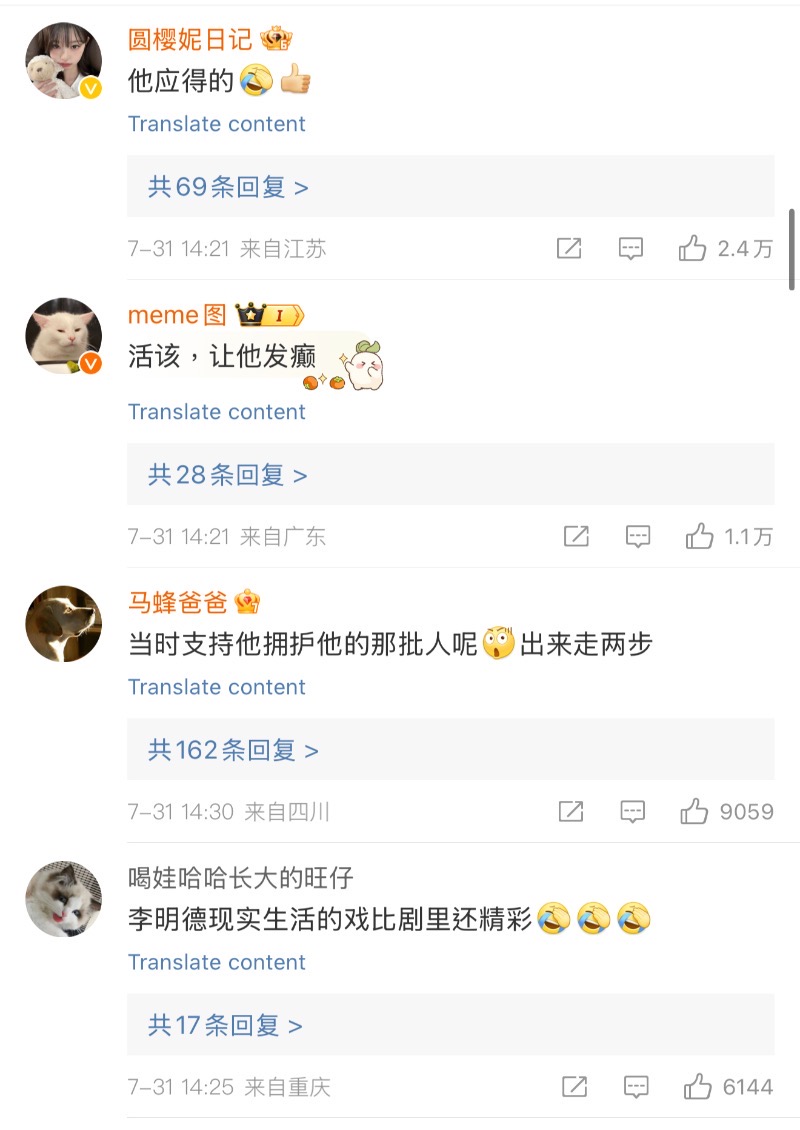Translate 马蜂爸爸's comment content
The width and height of the screenshot is (800, 1130).
point(217,687)
